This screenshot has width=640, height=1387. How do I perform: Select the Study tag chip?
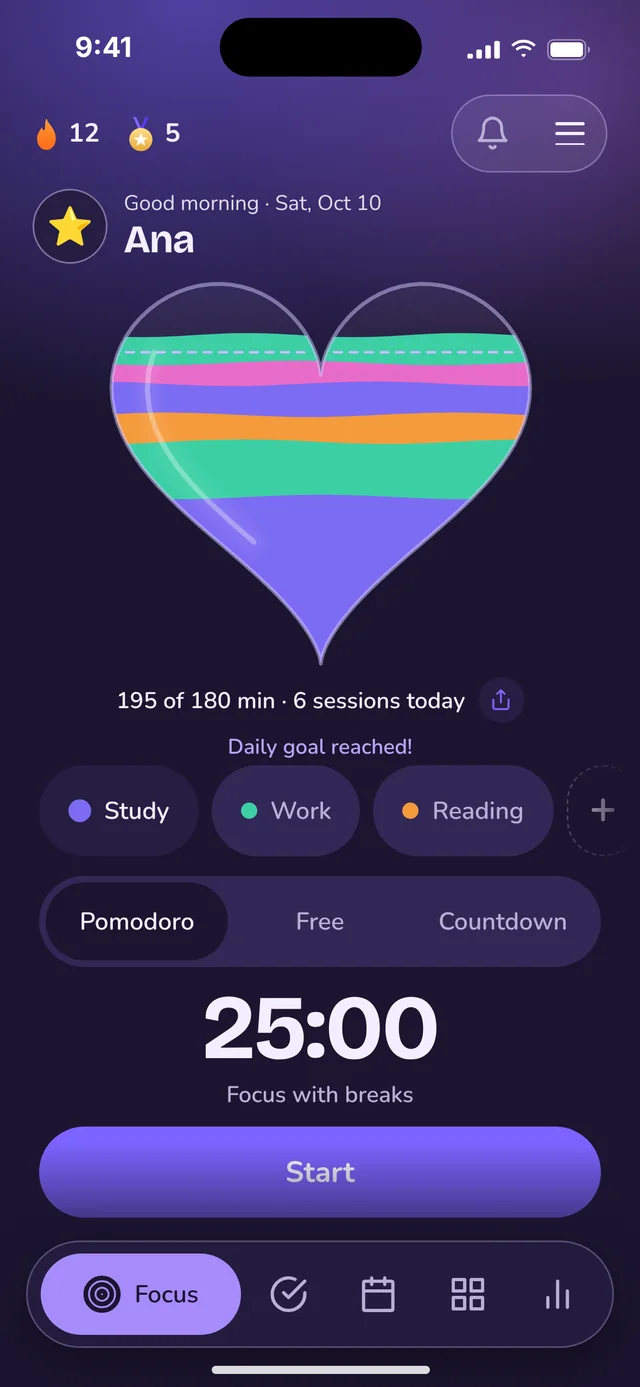[118, 811]
